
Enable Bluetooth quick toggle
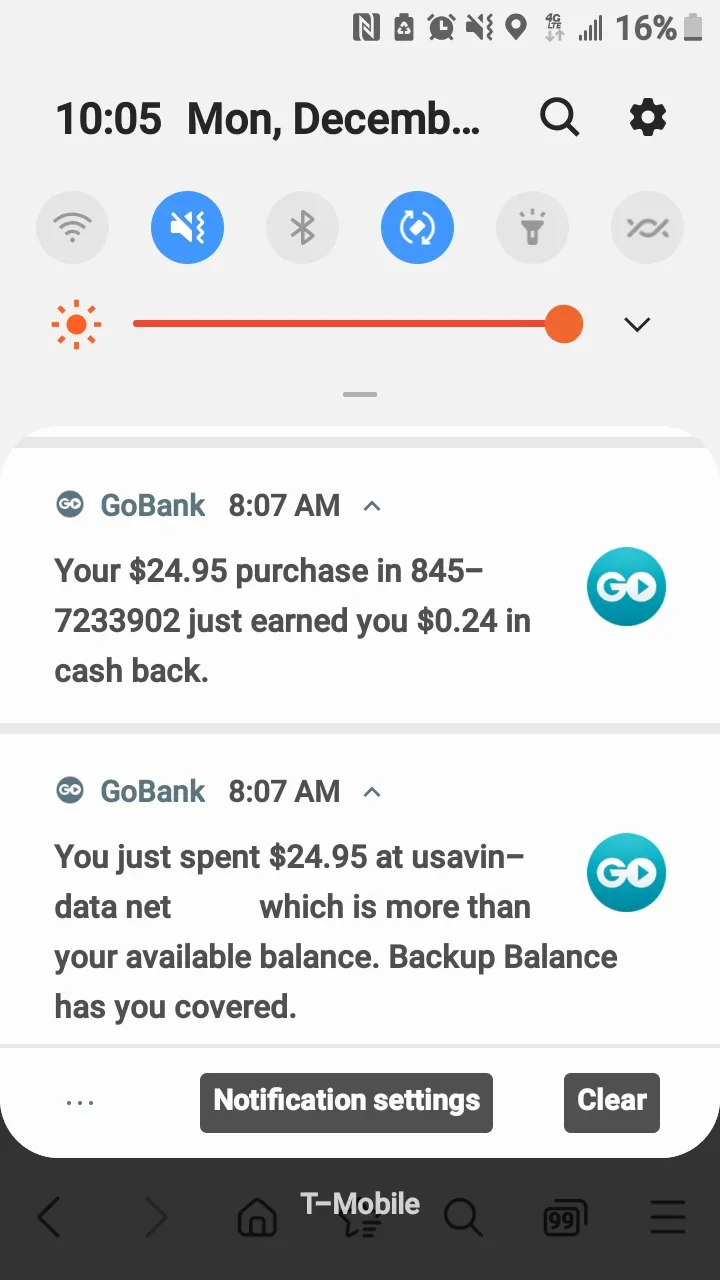302,228
